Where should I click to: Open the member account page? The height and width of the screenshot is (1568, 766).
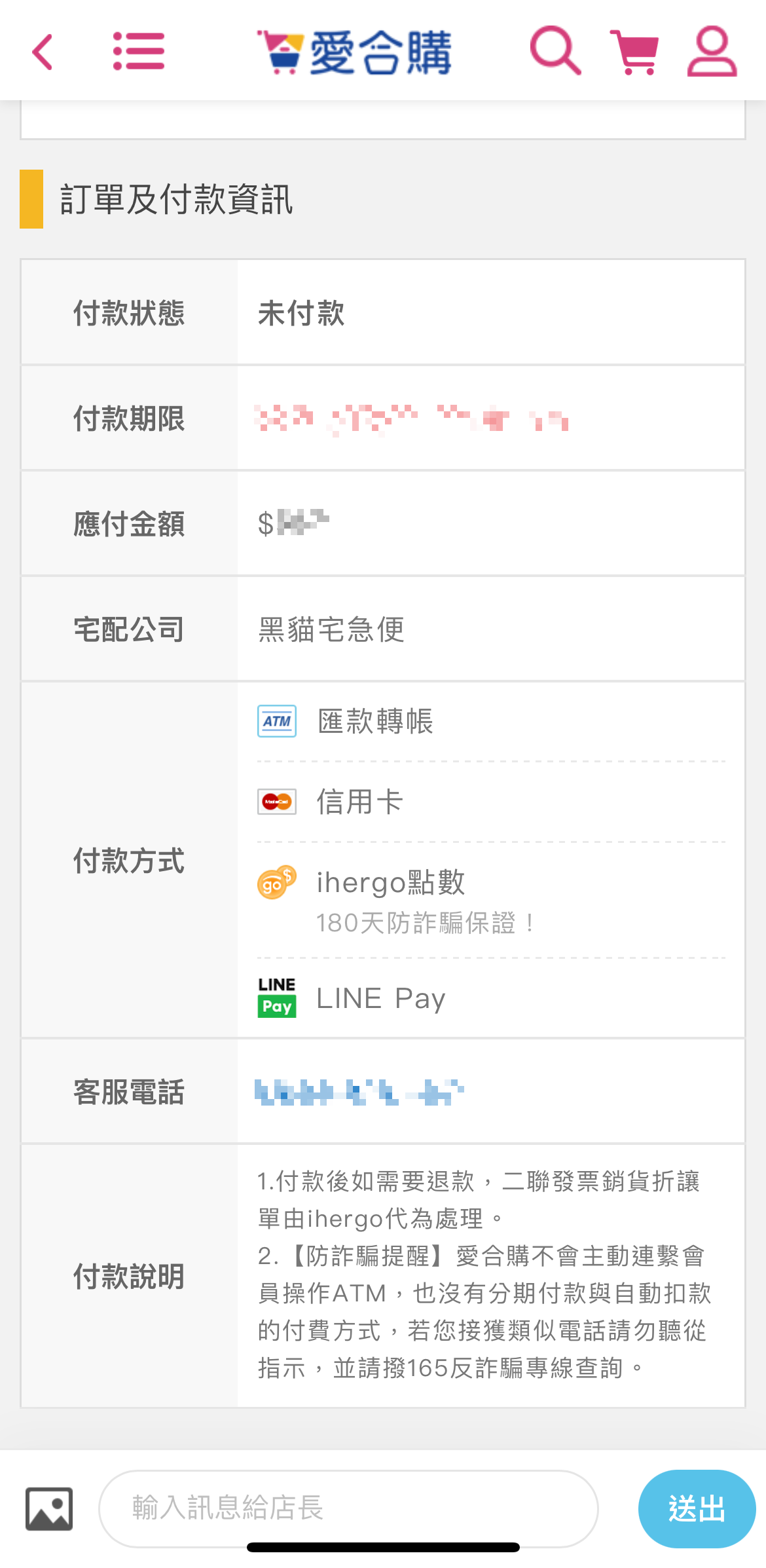tap(712, 51)
